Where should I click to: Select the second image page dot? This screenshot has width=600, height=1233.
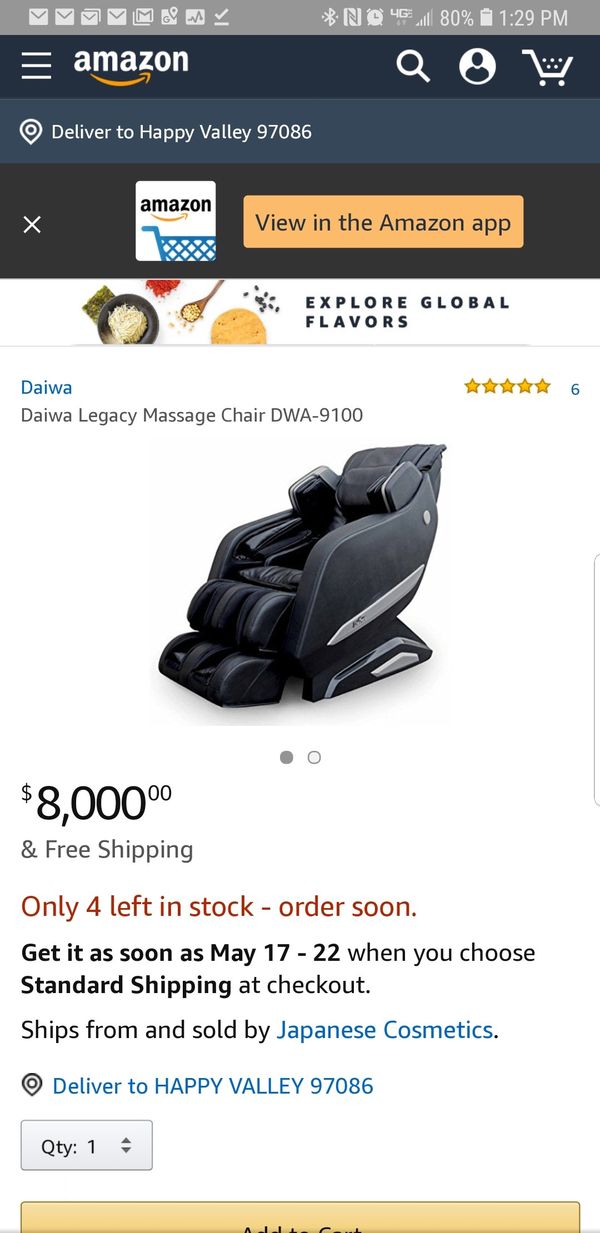click(314, 758)
